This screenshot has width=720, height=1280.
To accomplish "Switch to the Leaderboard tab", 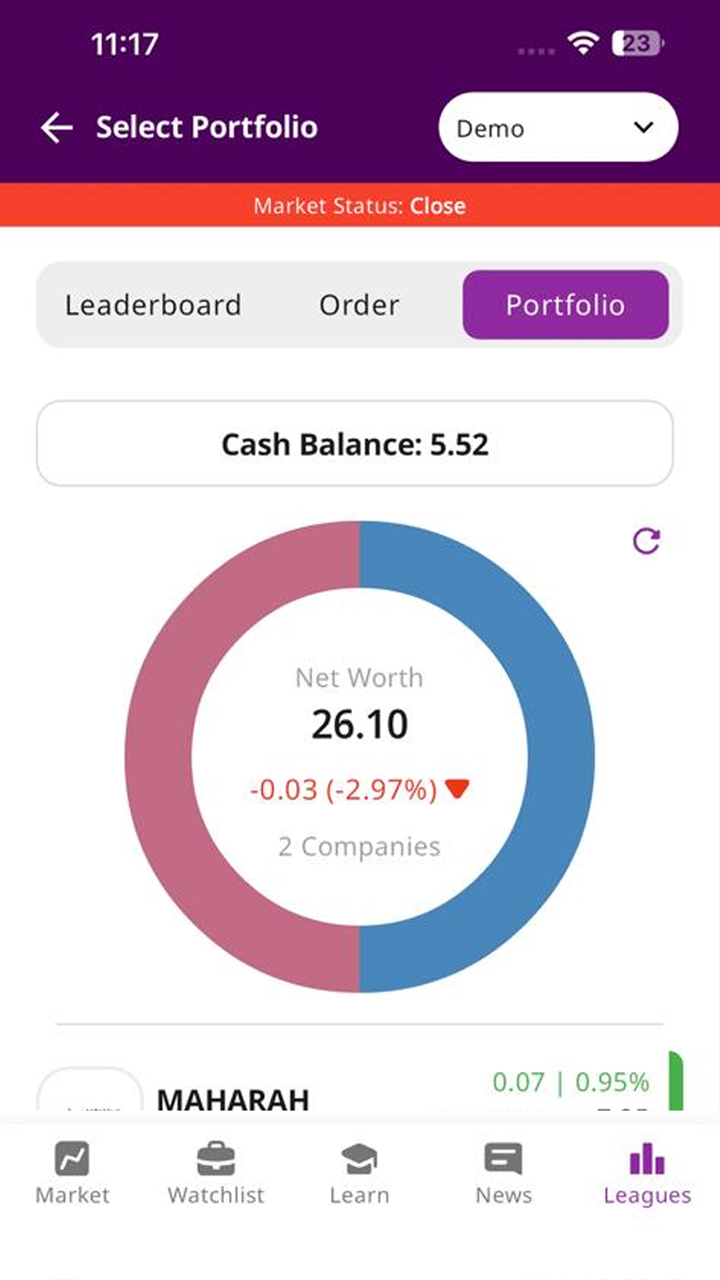I will click(153, 305).
